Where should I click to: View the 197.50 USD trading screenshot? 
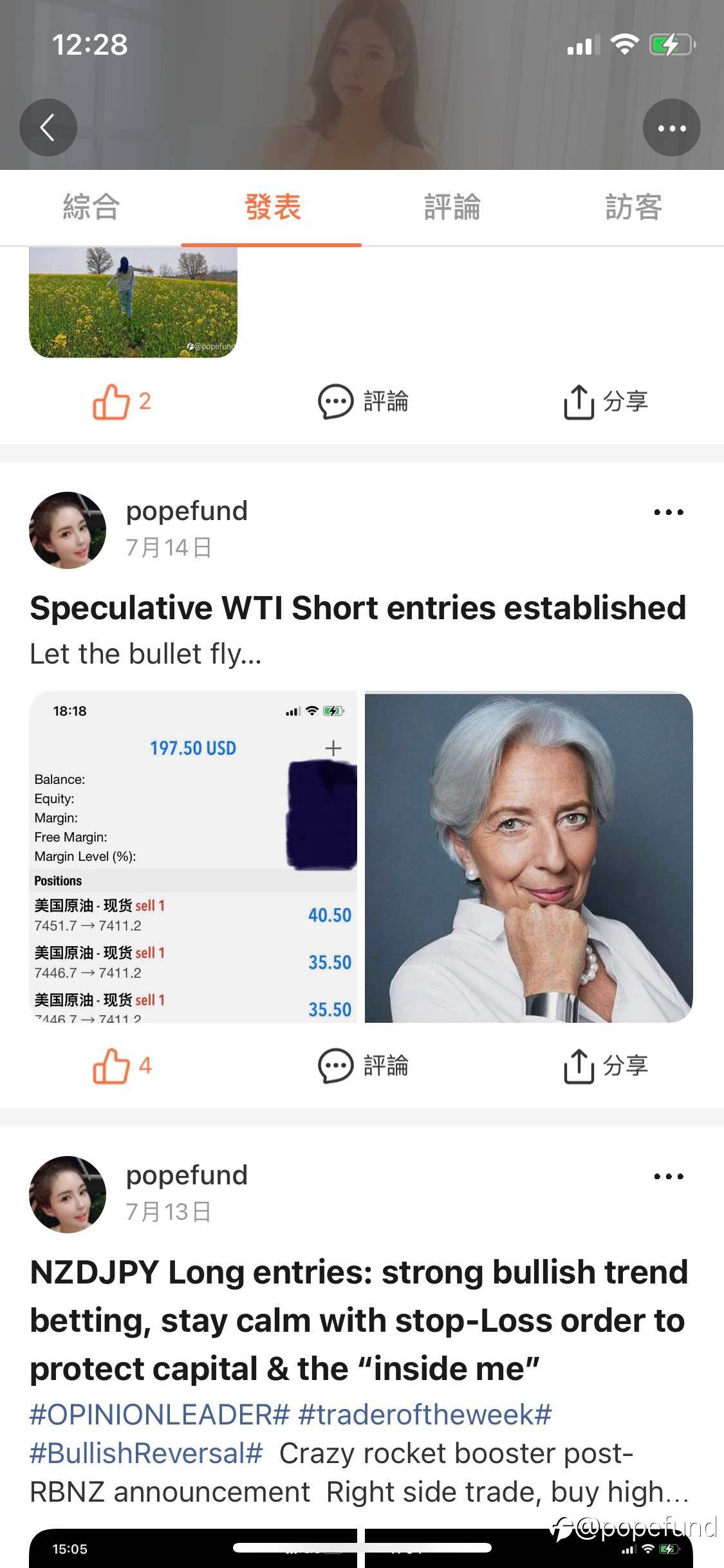(192, 856)
